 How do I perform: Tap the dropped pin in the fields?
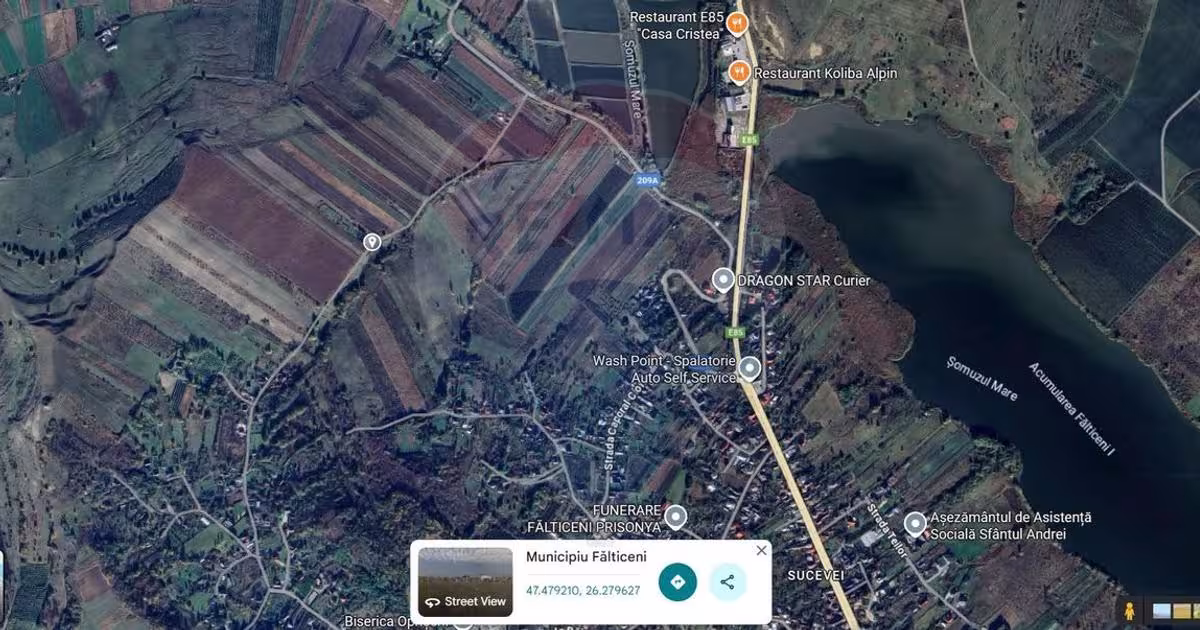point(372,242)
